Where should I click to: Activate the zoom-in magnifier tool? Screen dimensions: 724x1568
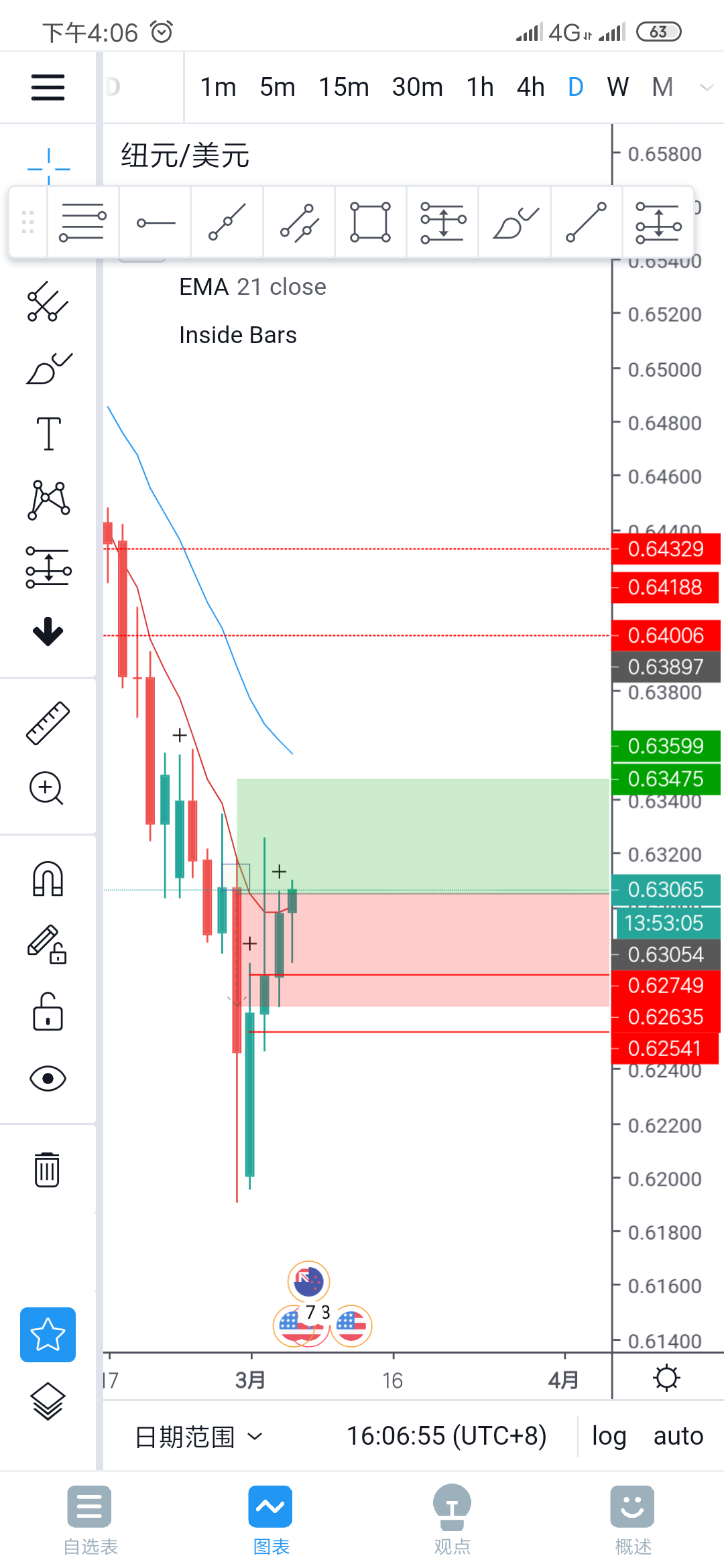click(47, 788)
